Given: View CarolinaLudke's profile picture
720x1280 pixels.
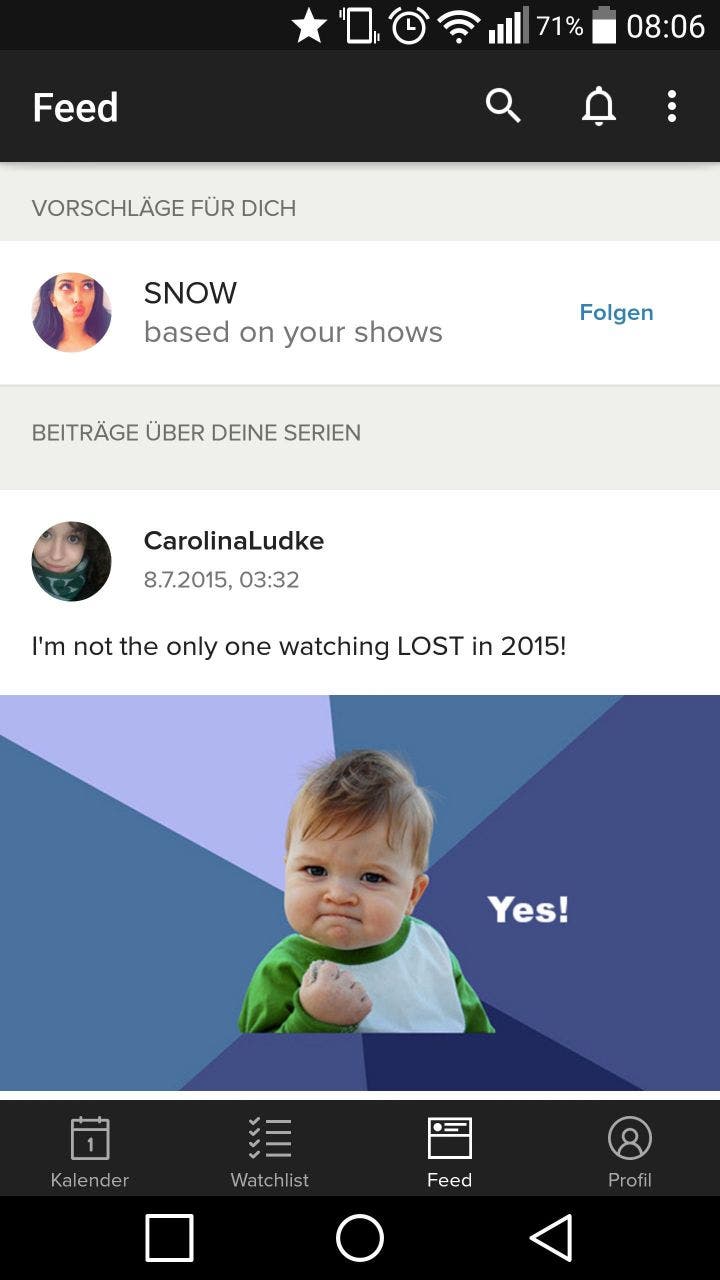Looking at the screenshot, I should coord(71,561).
